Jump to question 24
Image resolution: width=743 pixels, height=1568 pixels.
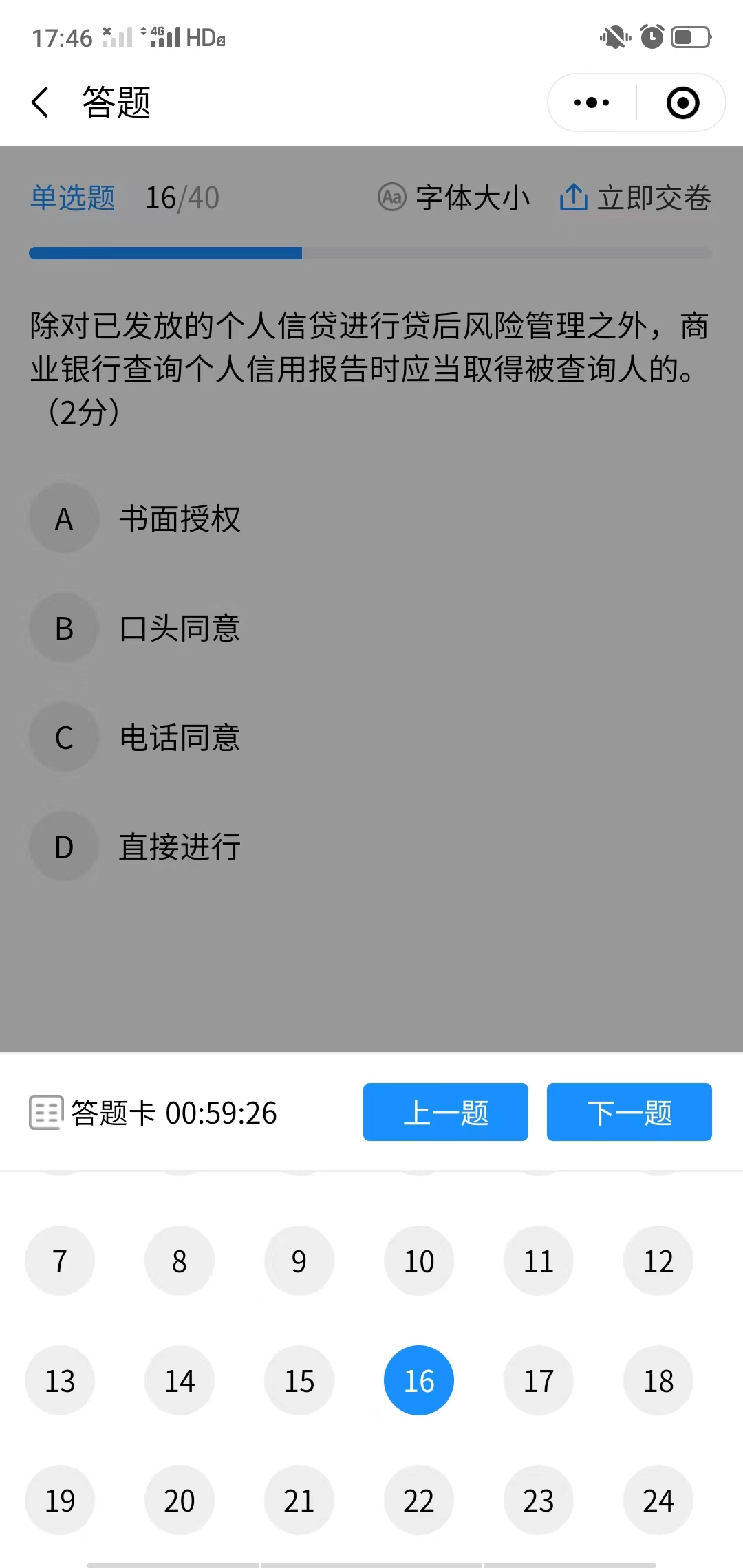[658, 1500]
